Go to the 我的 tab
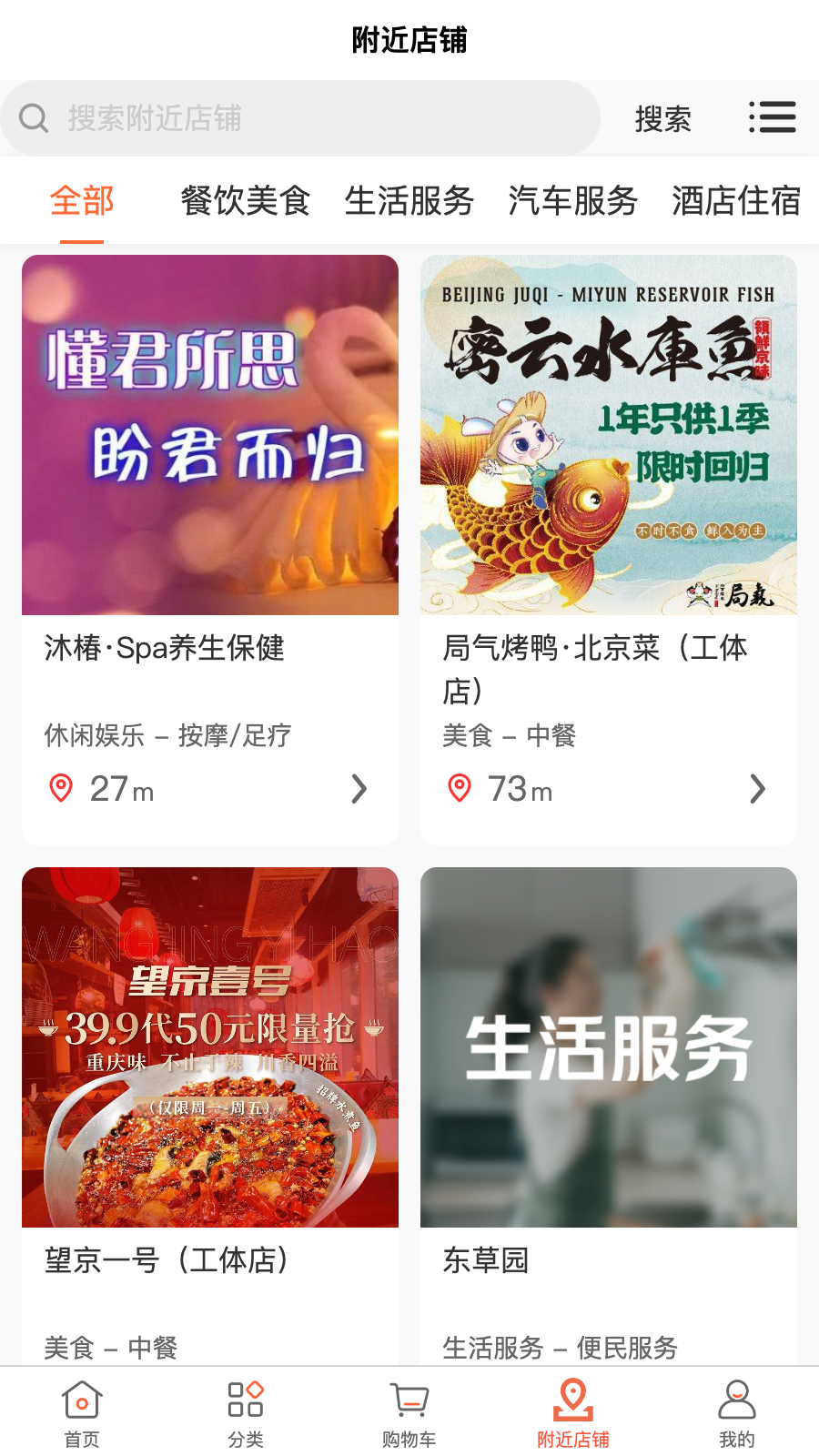The width and height of the screenshot is (819, 1456). tap(737, 1412)
